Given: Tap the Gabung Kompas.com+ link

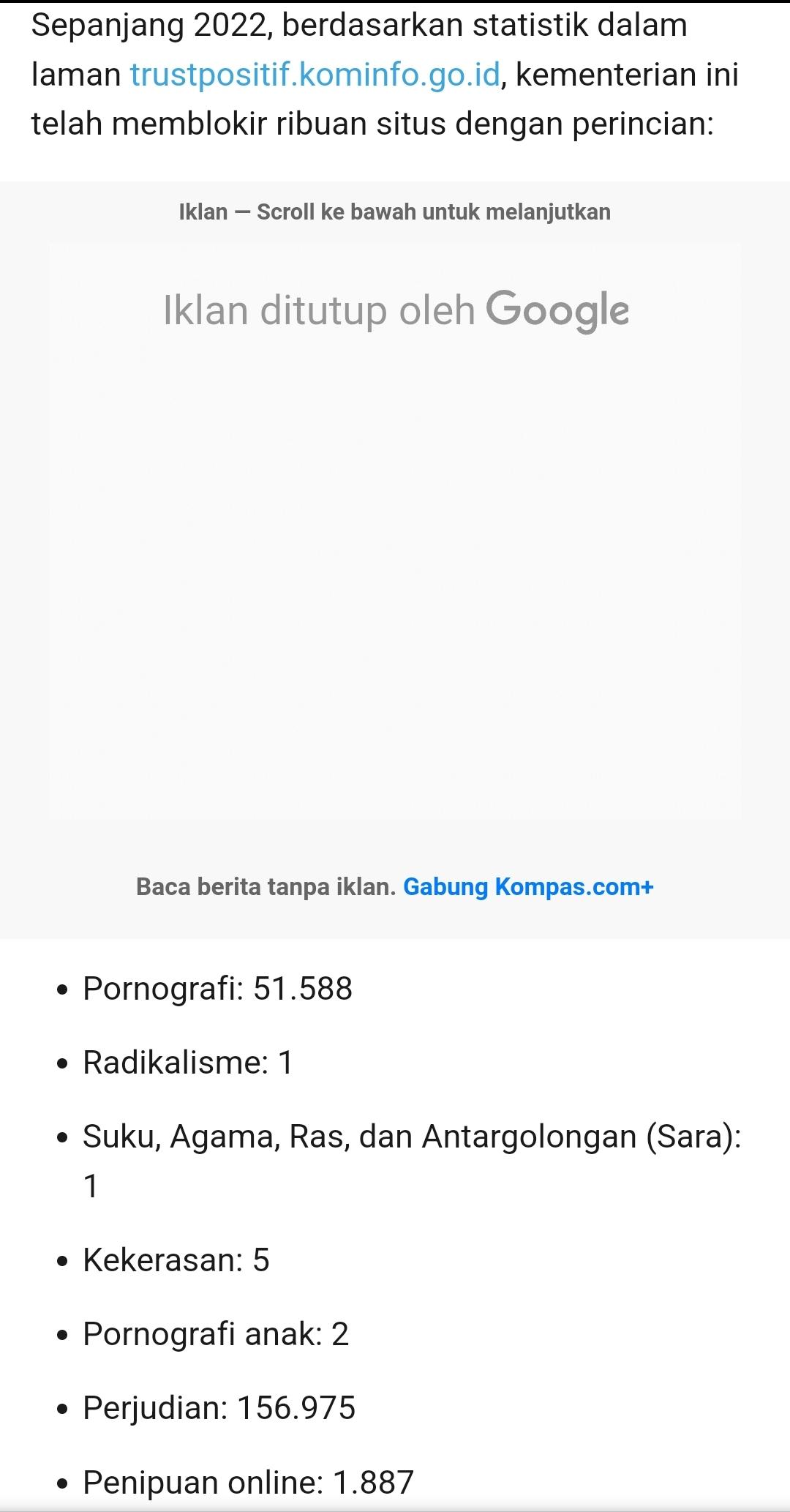Looking at the screenshot, I should (x=528, y=887).
